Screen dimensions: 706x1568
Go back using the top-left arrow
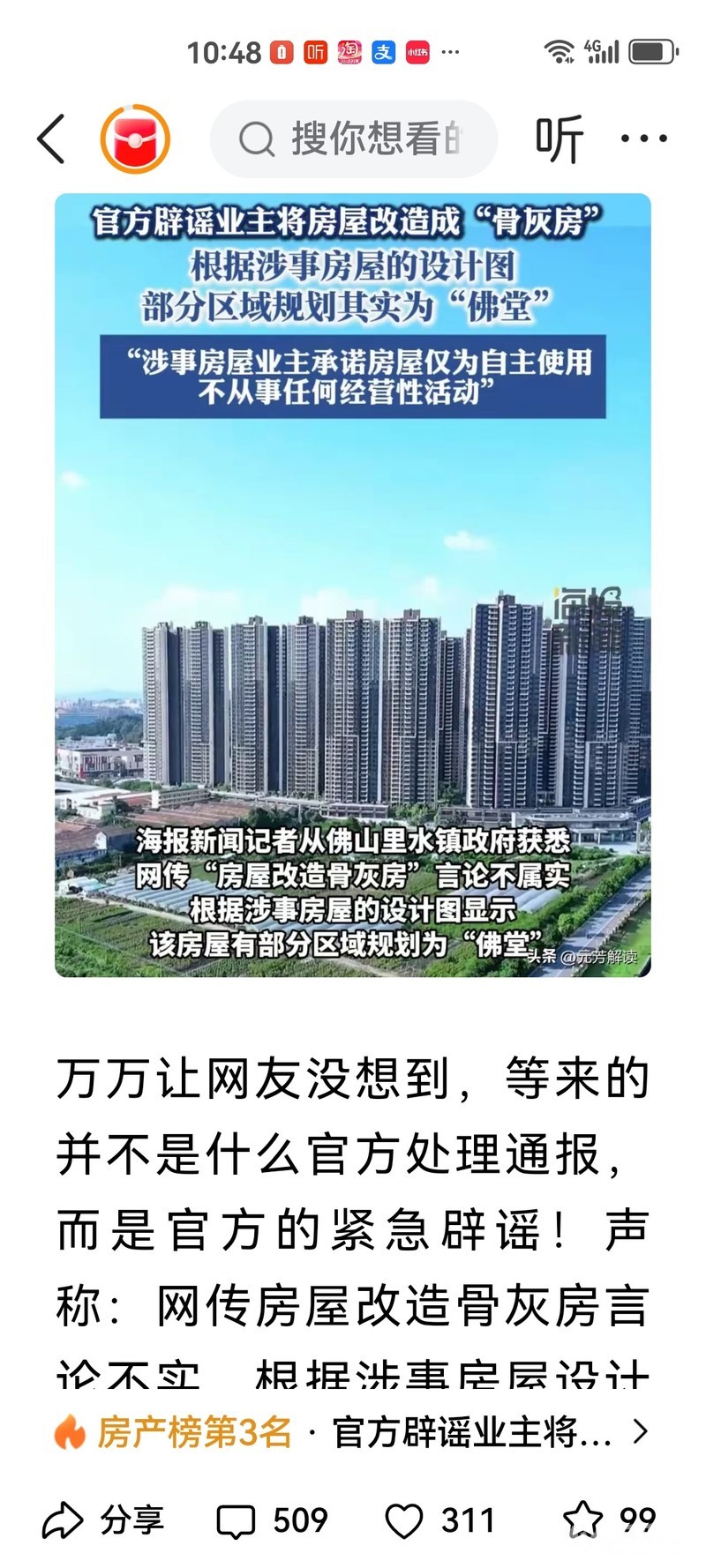51,138
